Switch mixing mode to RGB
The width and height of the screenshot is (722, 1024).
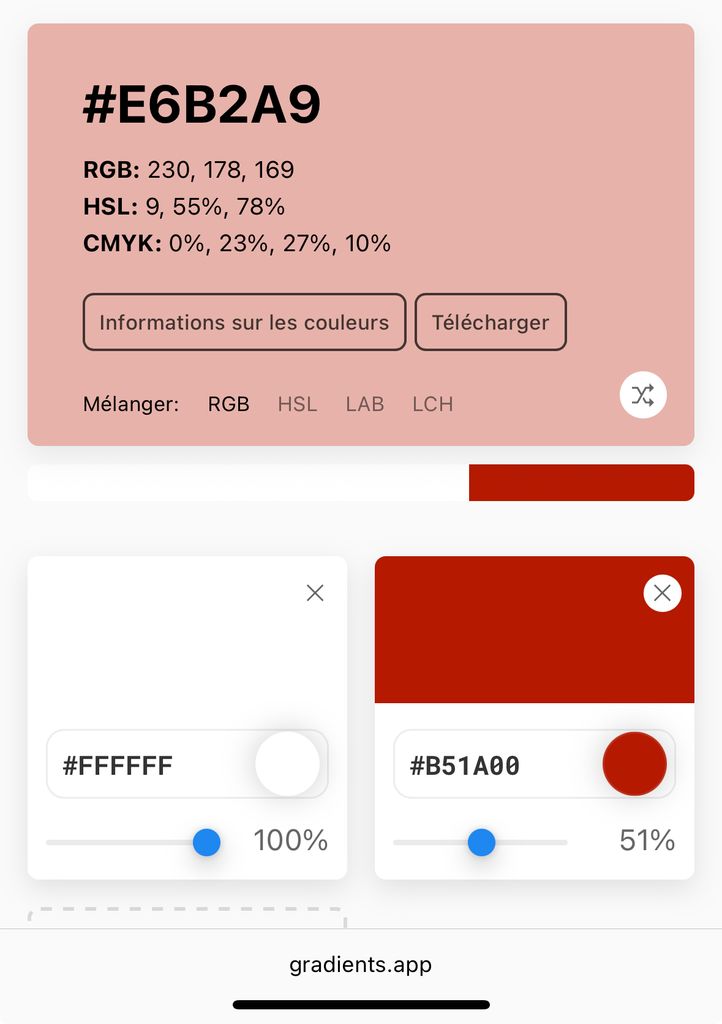click(228, 404)
